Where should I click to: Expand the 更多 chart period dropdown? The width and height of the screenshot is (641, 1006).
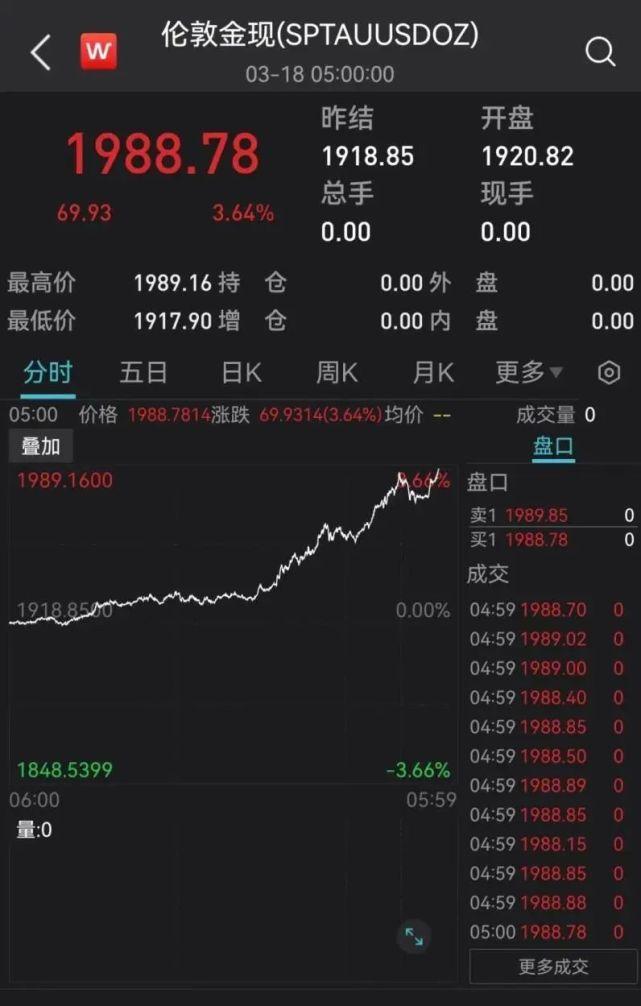tap(529, 373)
